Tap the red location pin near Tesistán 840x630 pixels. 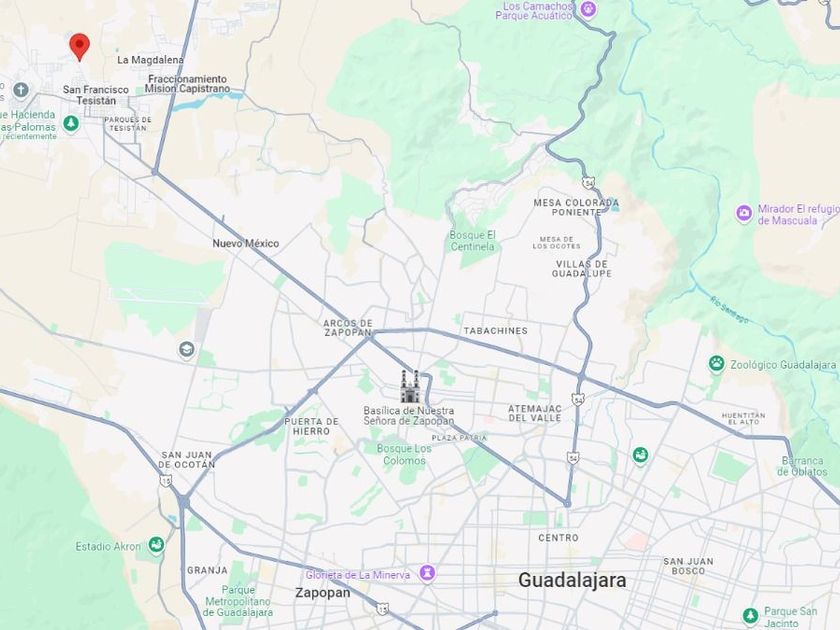80,47
